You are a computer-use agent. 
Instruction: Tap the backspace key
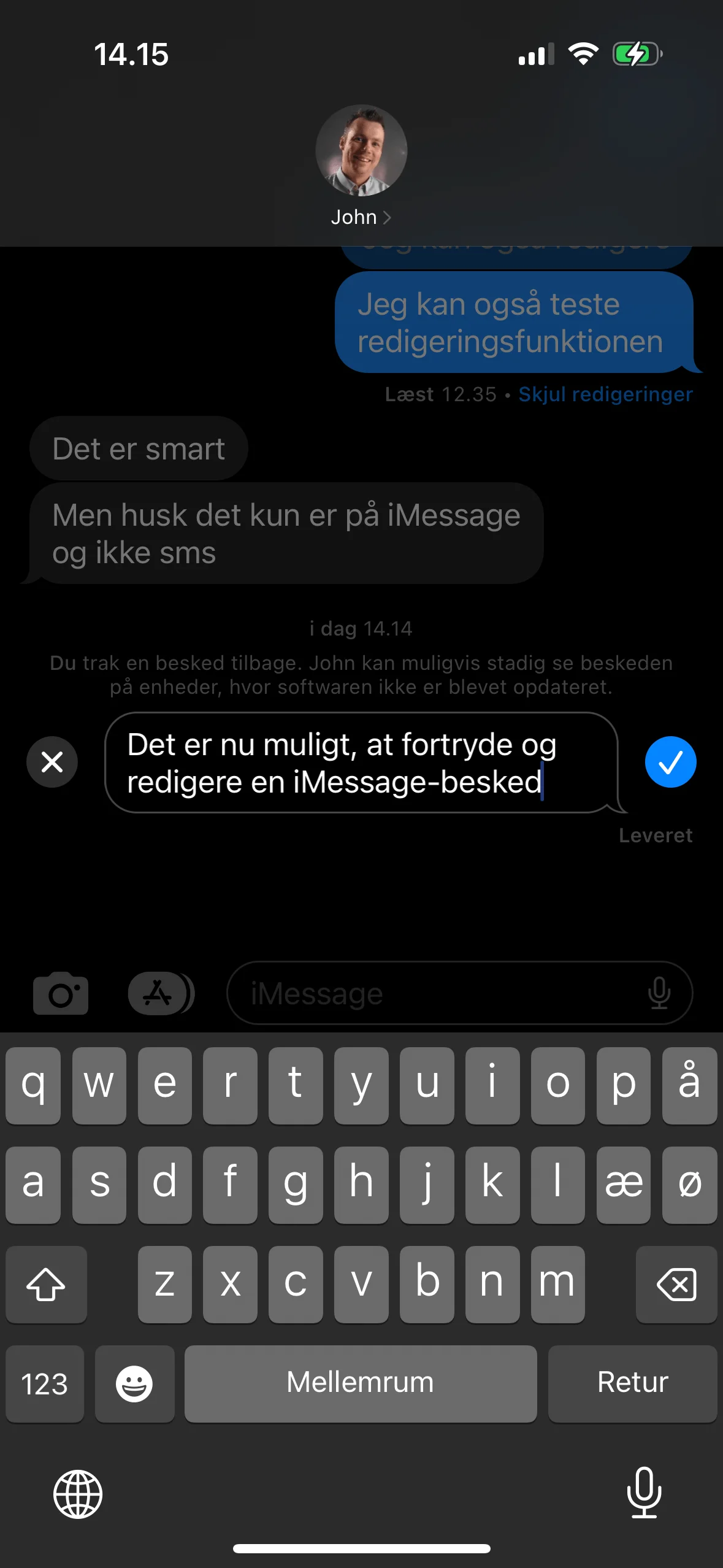[x=676, y=1284]
